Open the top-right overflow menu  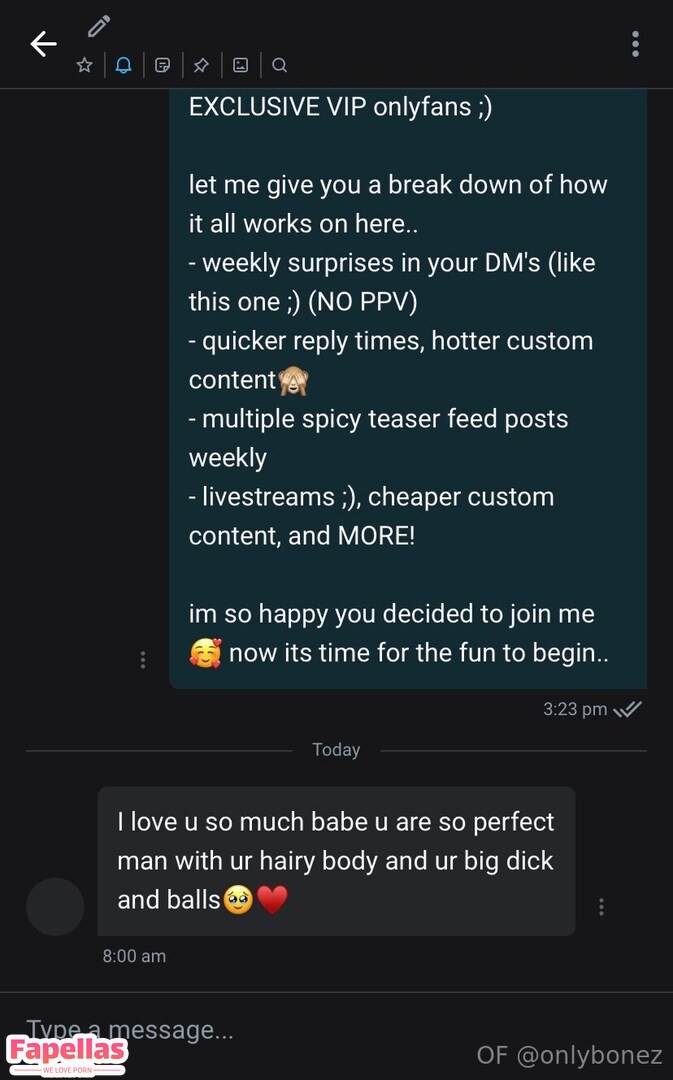pos(635,44)
